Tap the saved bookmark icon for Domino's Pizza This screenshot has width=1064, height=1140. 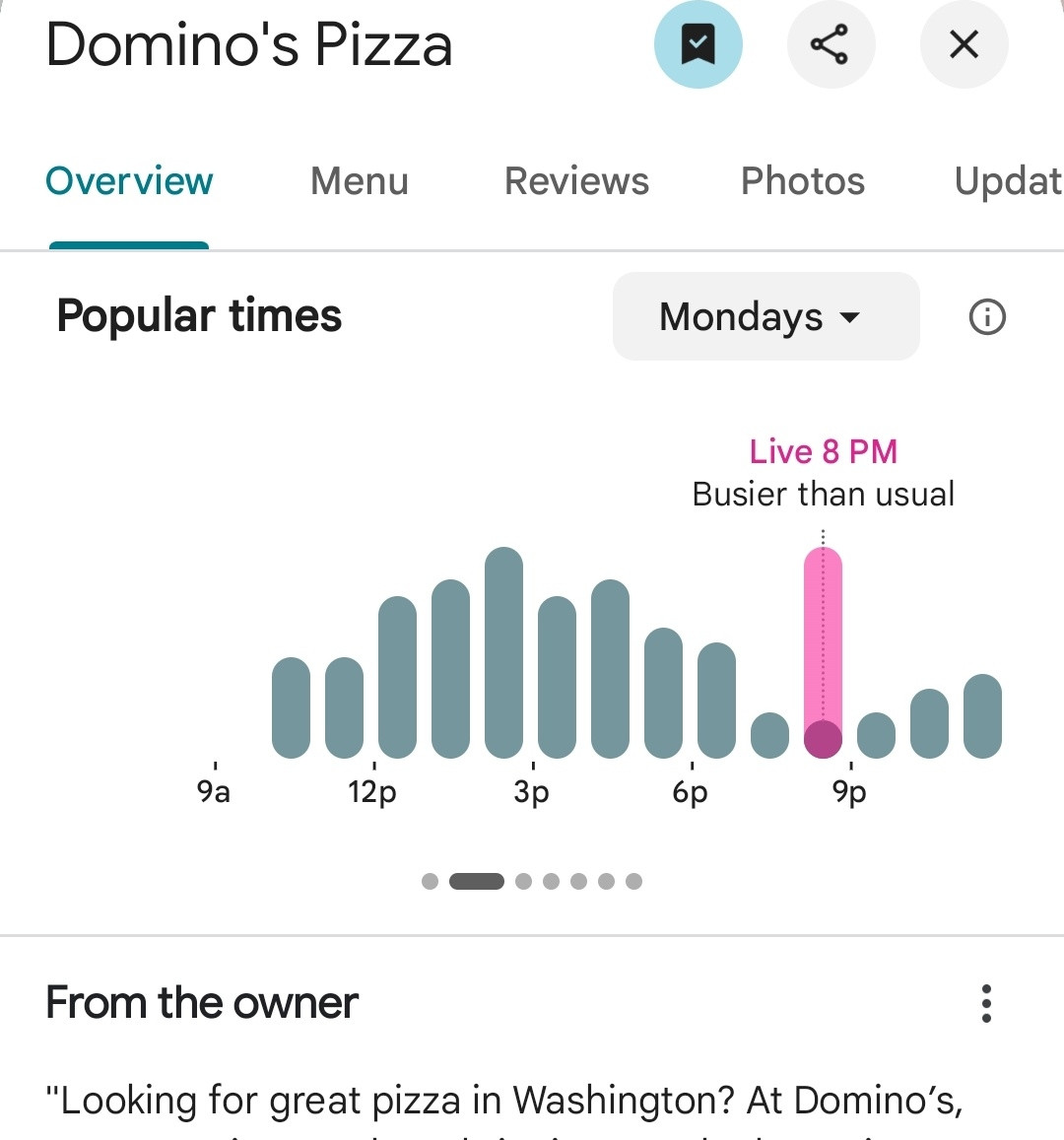point(698,44)
